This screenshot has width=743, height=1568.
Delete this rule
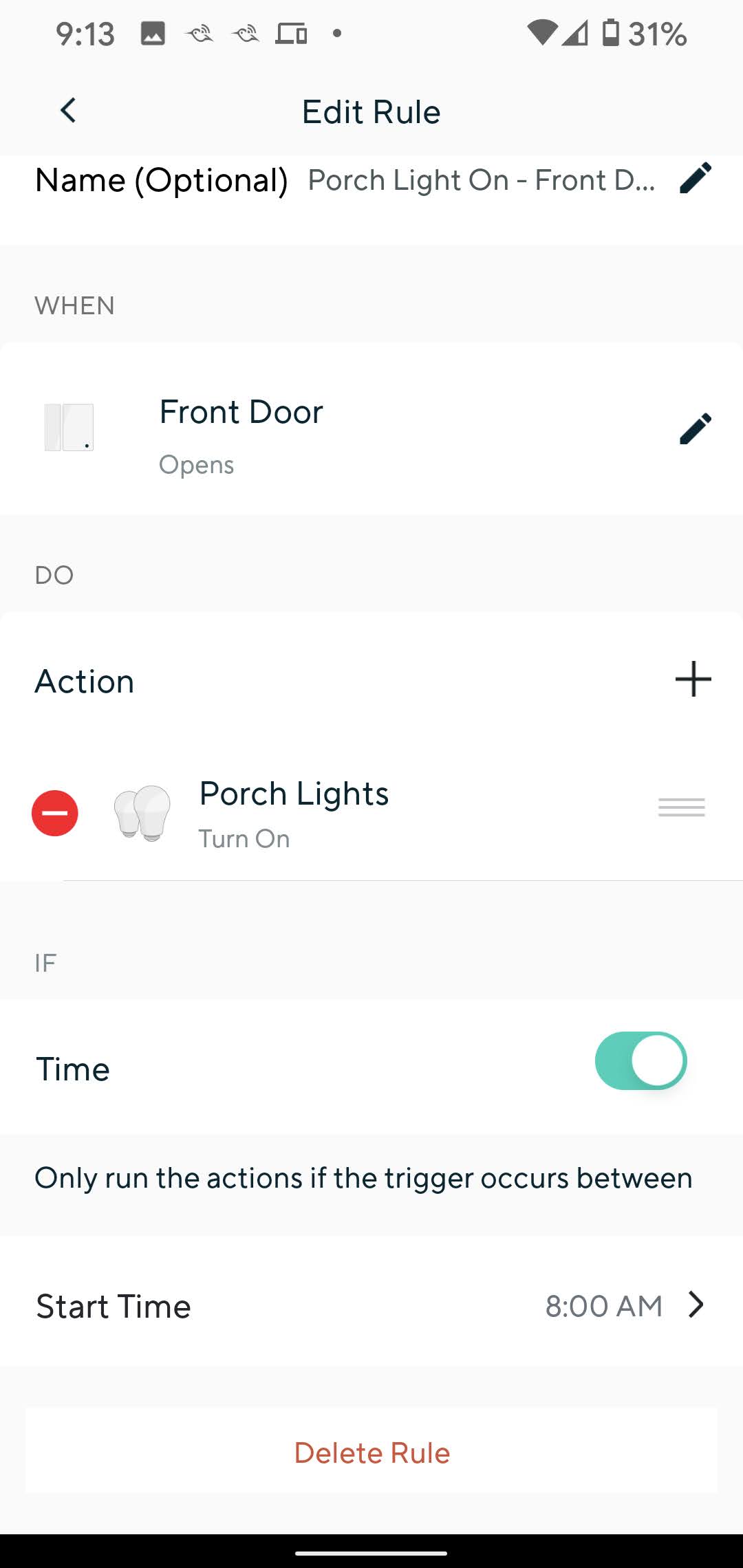pyautogui.click(x=371, y=1452)
